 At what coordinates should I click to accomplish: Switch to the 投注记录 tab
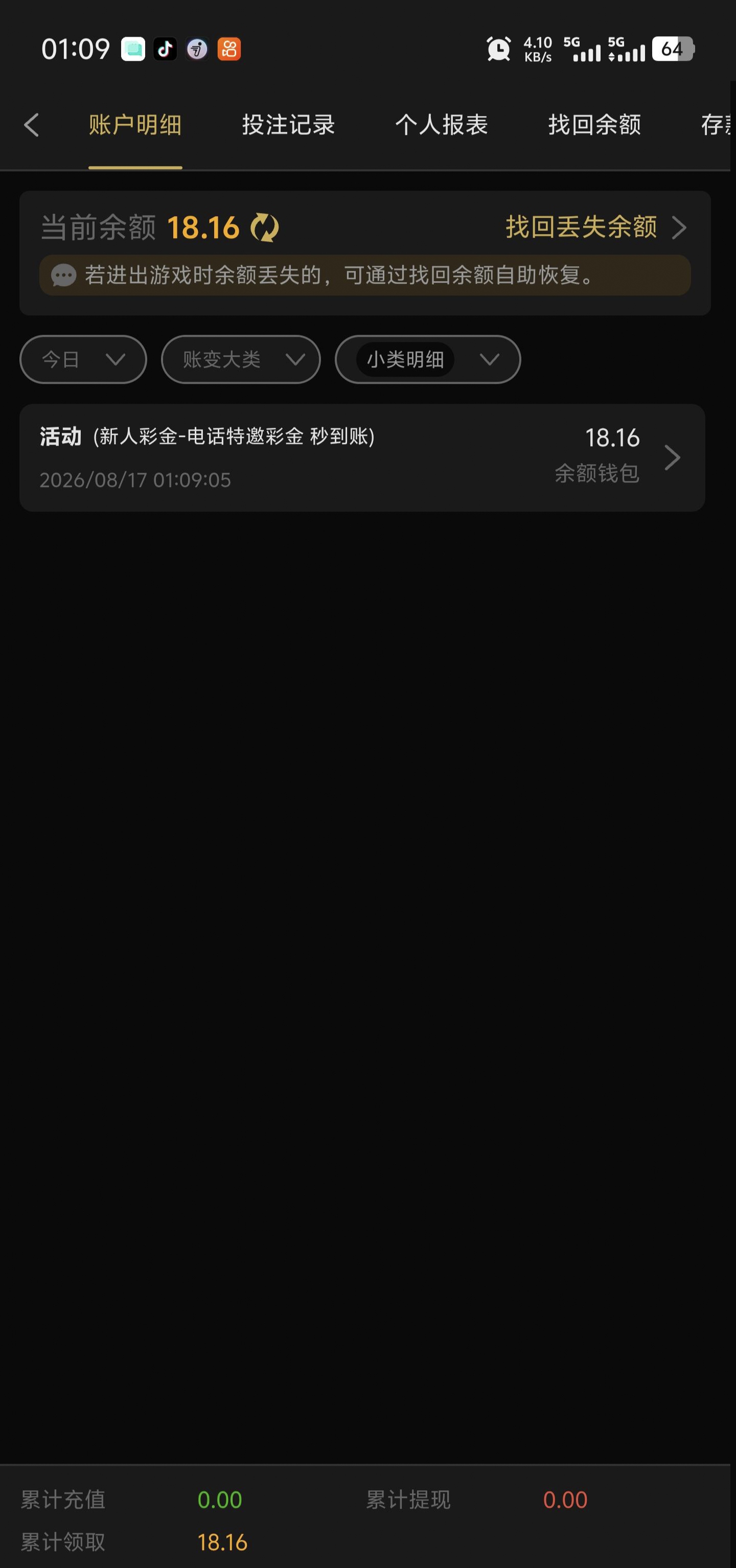click(289, 125)
